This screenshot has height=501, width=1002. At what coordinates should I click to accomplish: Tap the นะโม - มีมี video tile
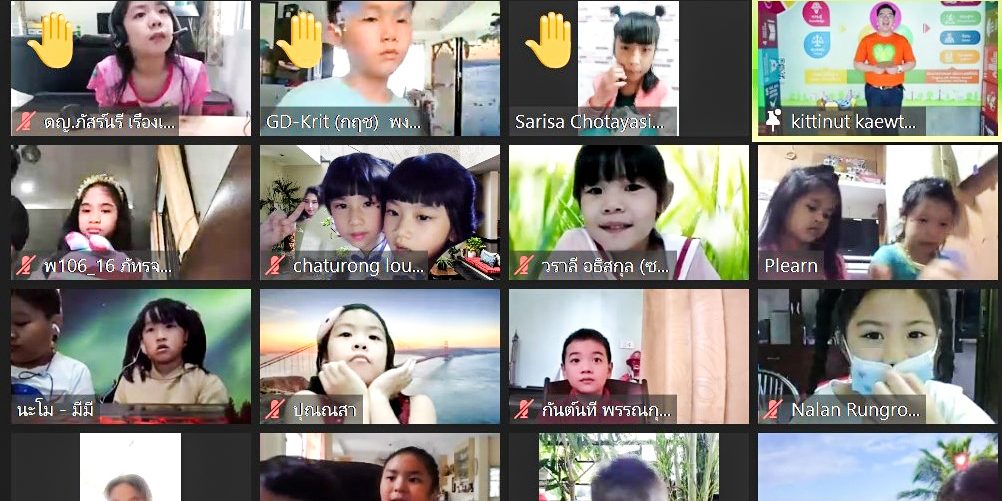click(131, 356)
